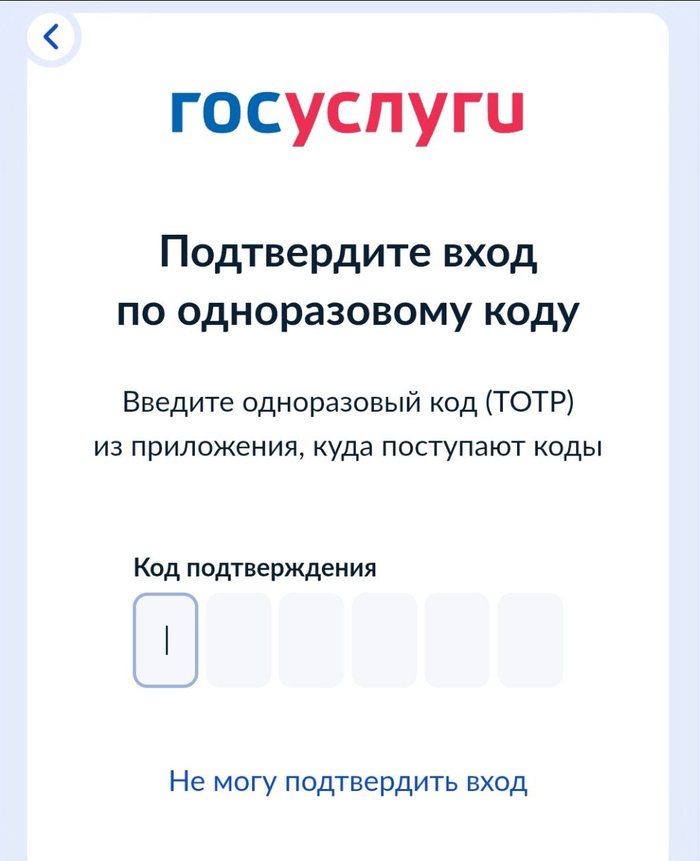Focus the first confirmation code digit box

pos(166,640)
